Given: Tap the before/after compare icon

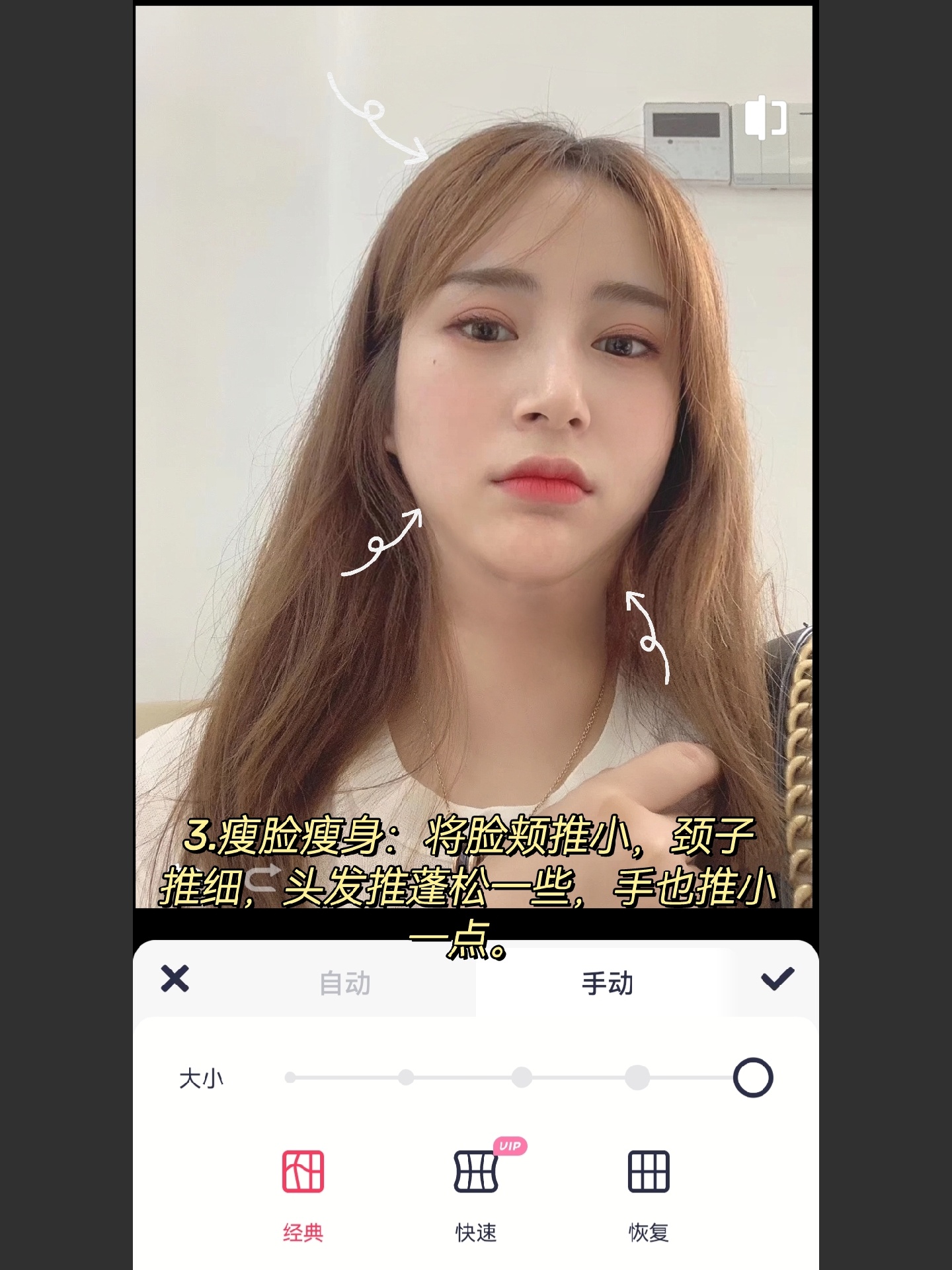Looking at the screenshot, I should (766, 118).
